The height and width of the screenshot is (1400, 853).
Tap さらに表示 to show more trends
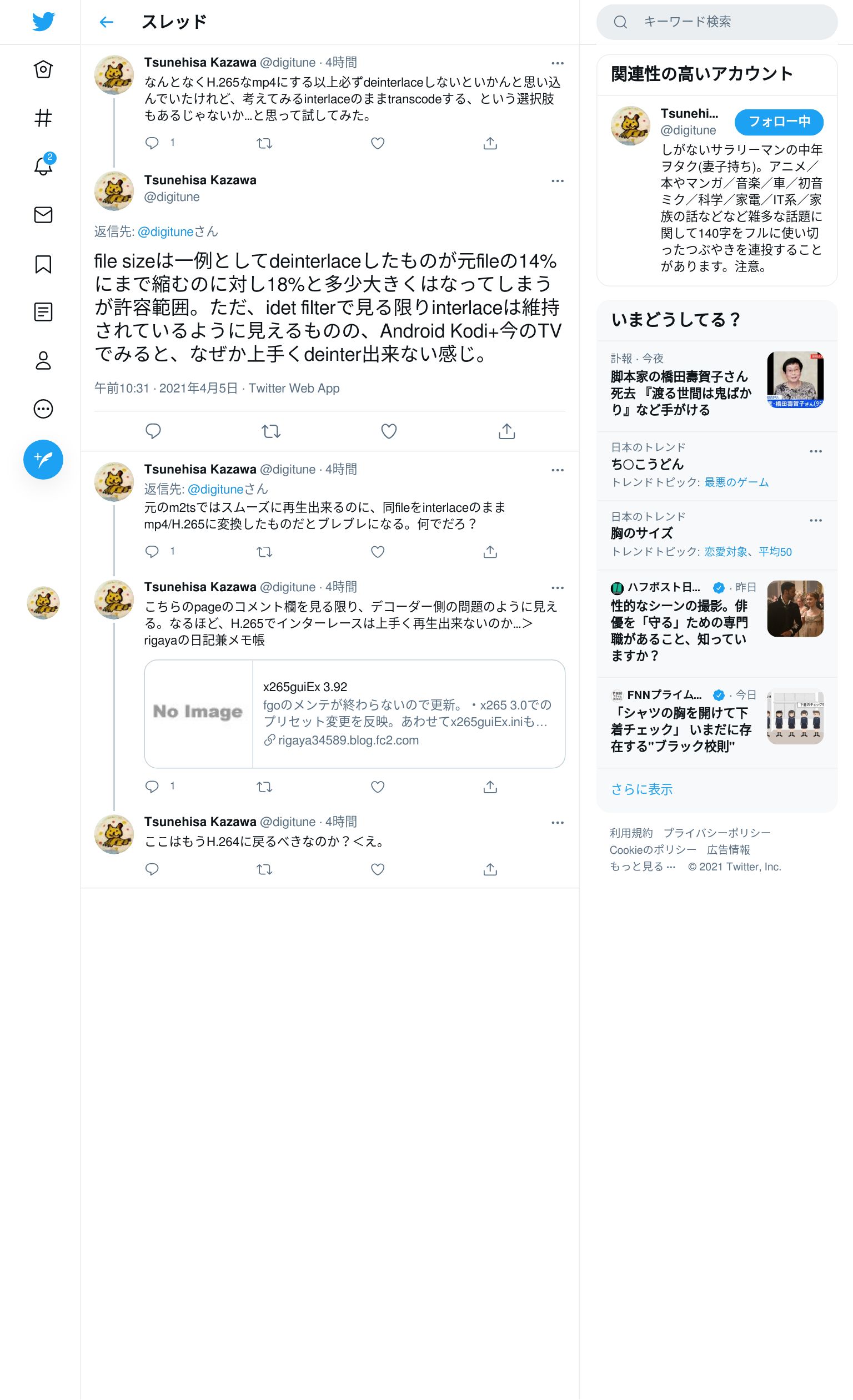641,789
